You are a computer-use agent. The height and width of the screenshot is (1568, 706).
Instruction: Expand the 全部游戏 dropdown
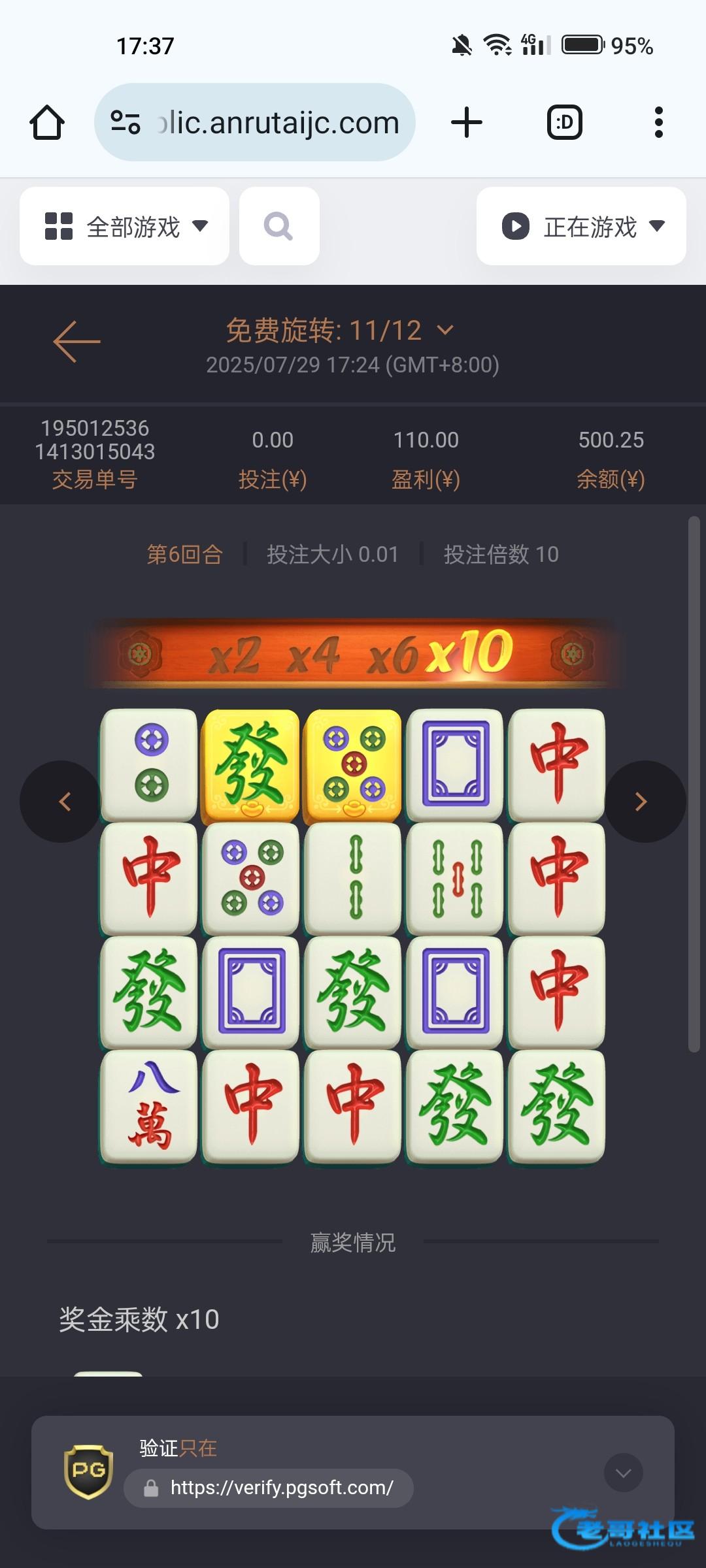[x=124, y=226]
